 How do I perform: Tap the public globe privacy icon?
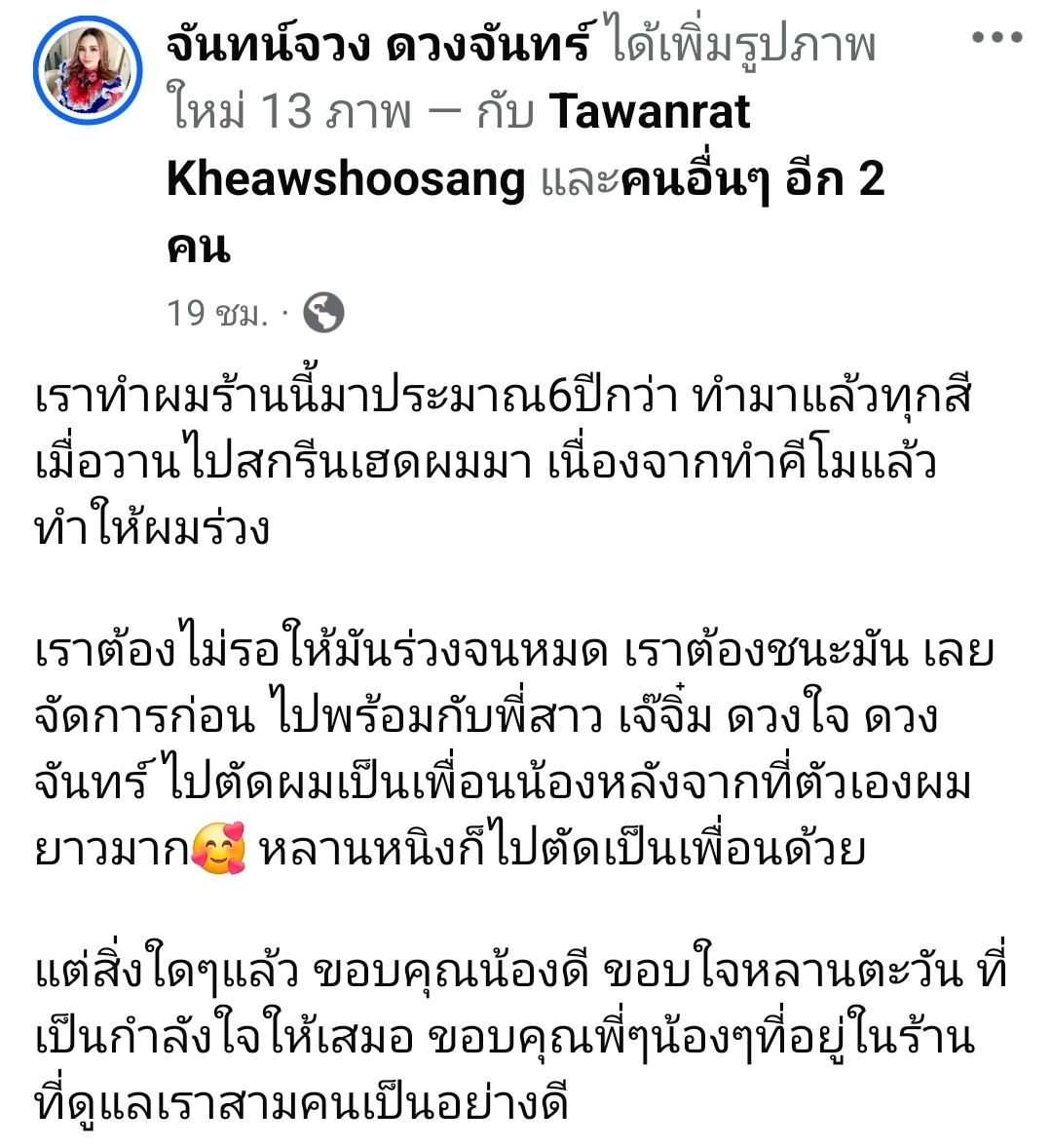323,313
